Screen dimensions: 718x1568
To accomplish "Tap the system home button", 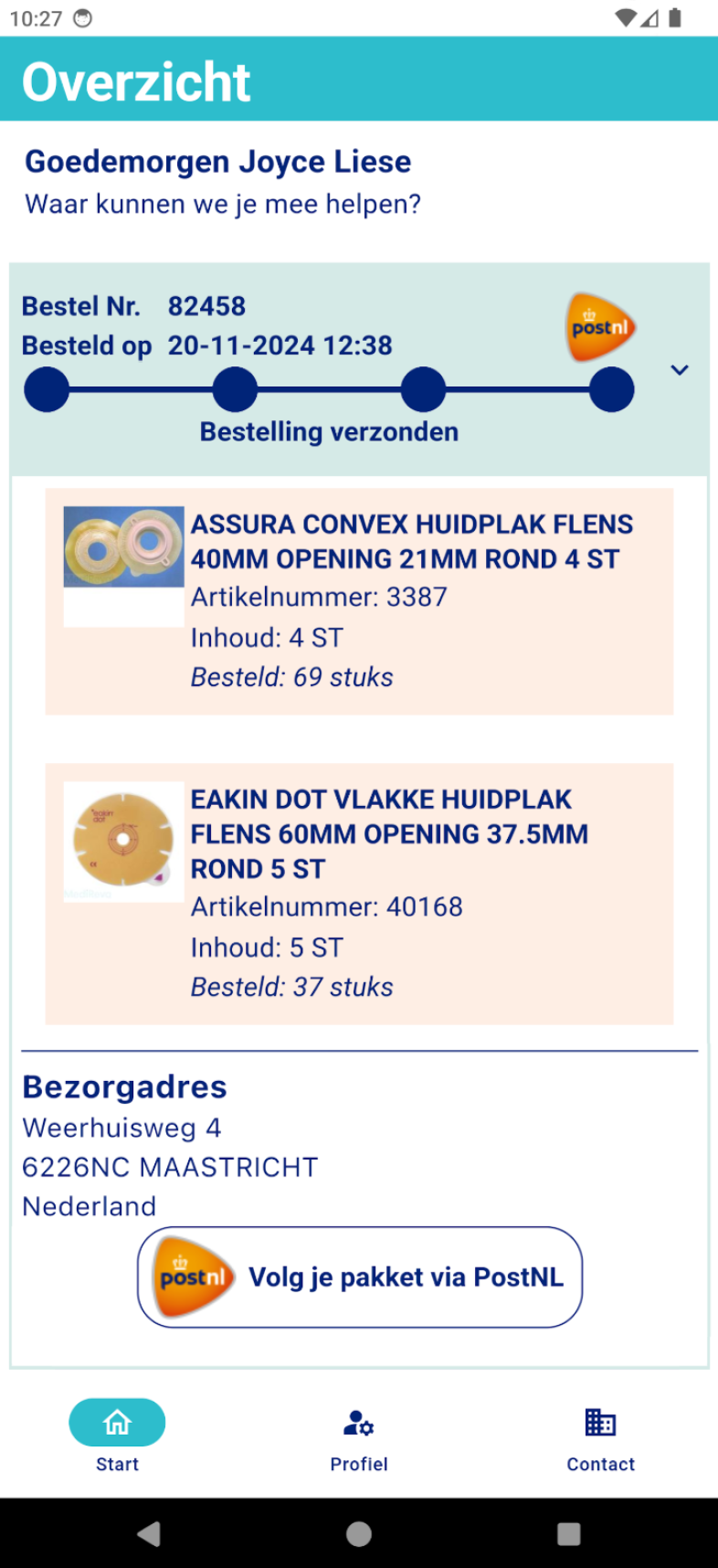I will [359, 1533].
